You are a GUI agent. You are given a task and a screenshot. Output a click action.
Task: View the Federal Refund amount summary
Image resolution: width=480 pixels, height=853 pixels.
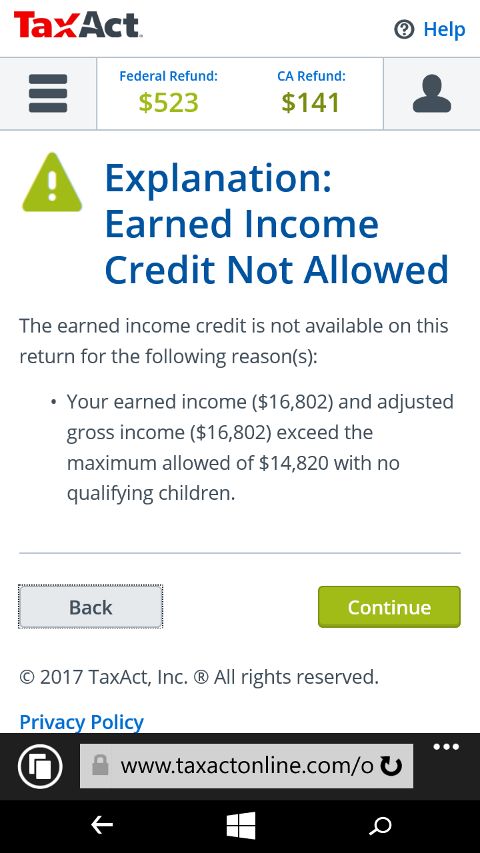coord(168,93)
